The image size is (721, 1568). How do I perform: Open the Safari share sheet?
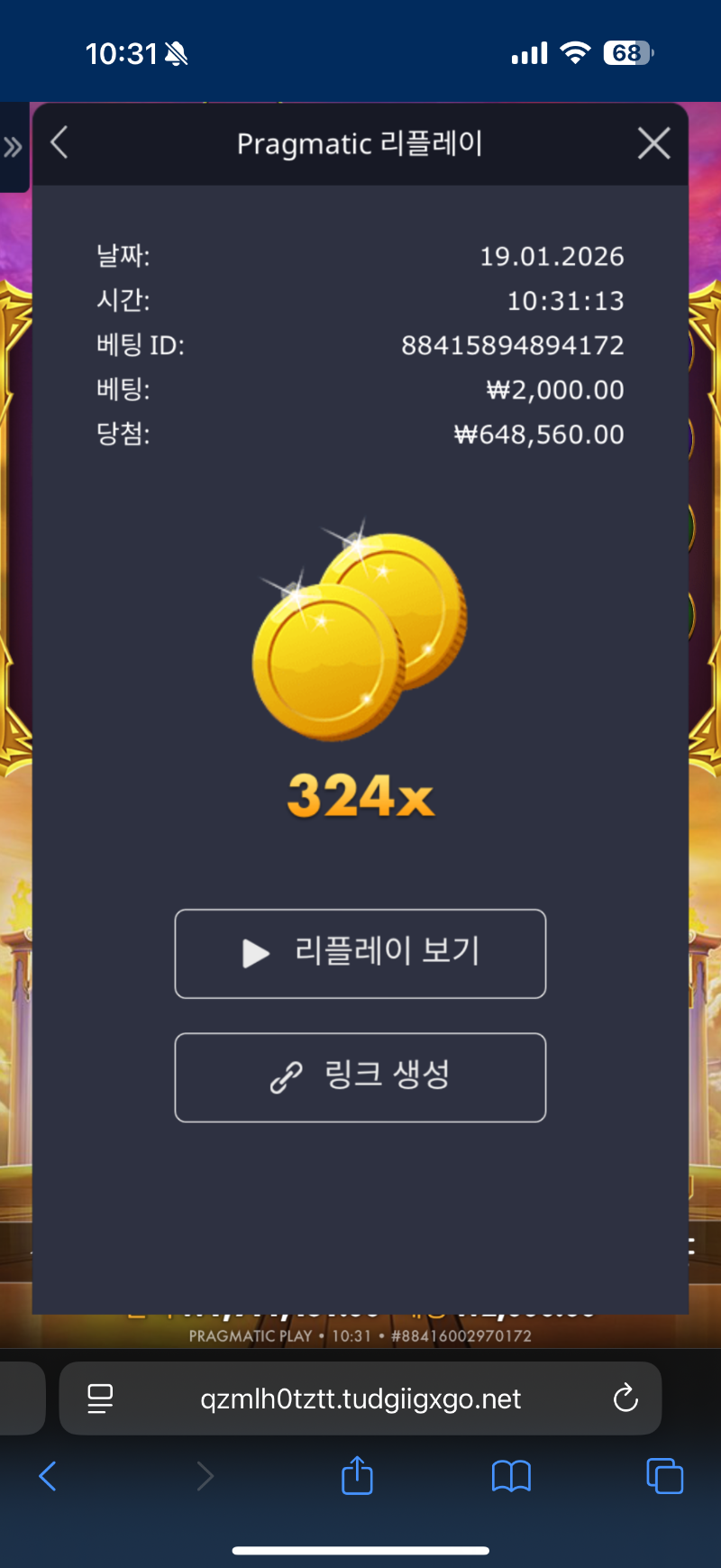357,1476
